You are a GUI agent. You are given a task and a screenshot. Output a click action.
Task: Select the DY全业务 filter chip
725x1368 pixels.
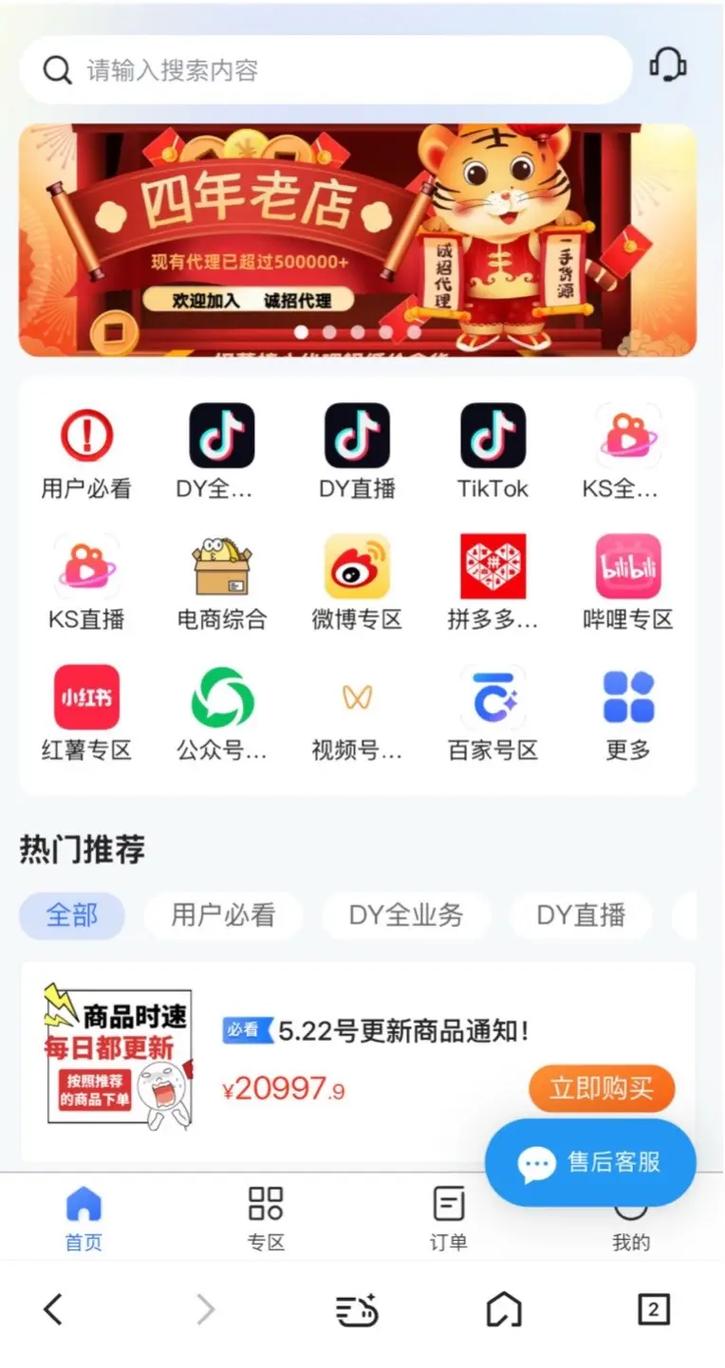point(406,915)
